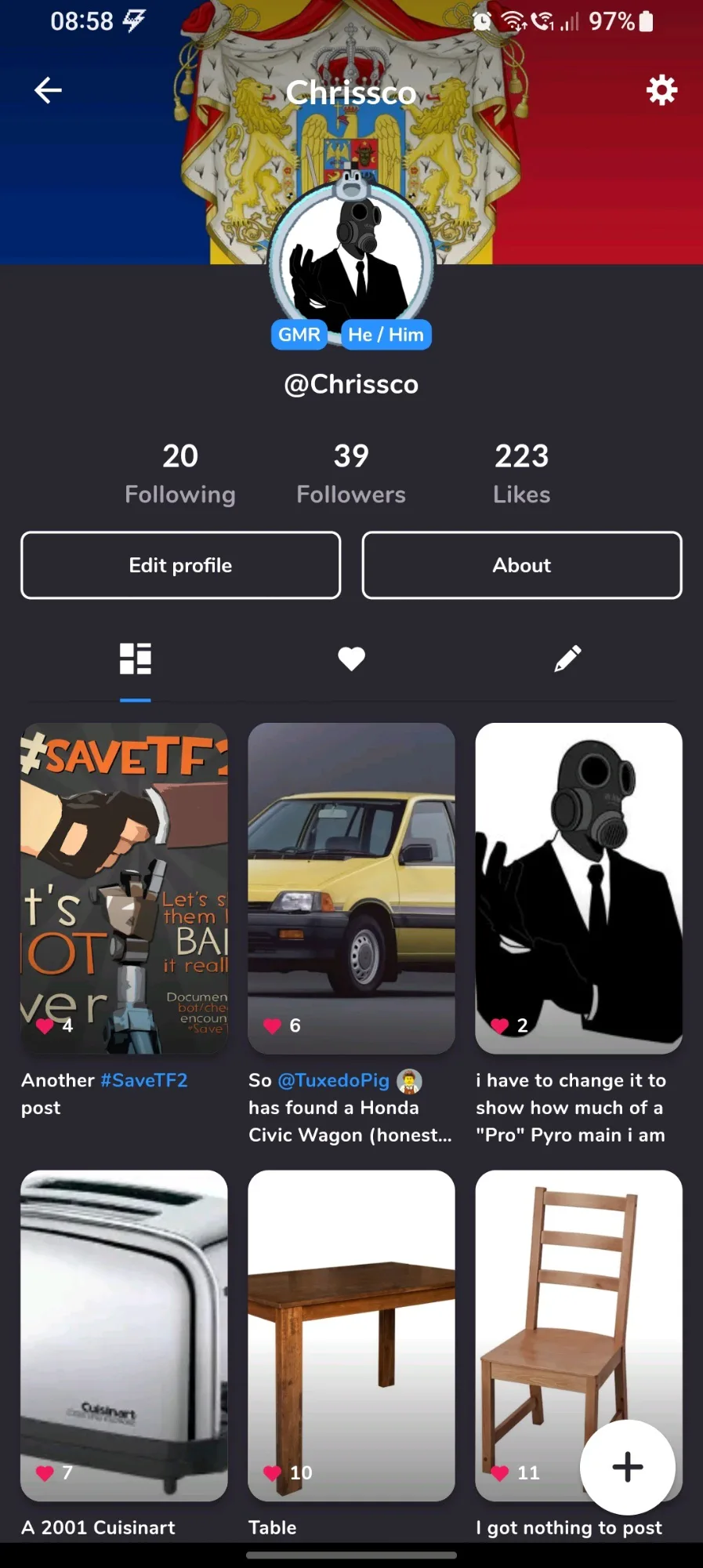Viewport: 703px width, 1568px height.
Task: Open the Another #SaveTF2 post
Action: 124,887
